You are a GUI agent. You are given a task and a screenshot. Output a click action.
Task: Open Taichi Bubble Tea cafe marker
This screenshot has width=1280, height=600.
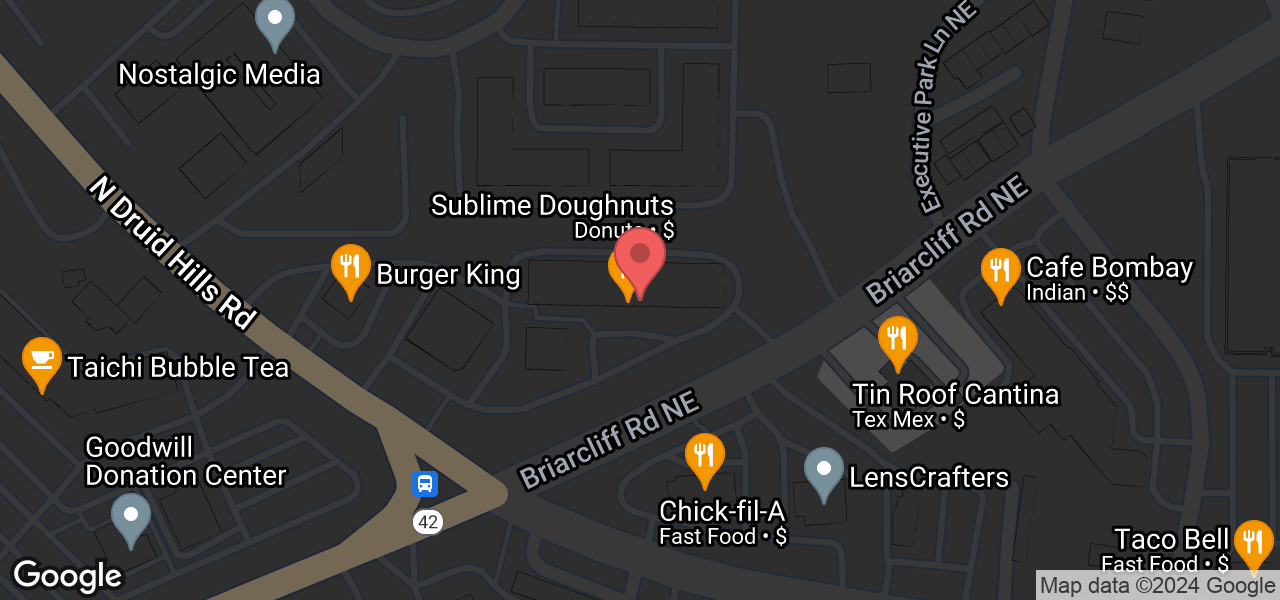(x=41, y=360)
